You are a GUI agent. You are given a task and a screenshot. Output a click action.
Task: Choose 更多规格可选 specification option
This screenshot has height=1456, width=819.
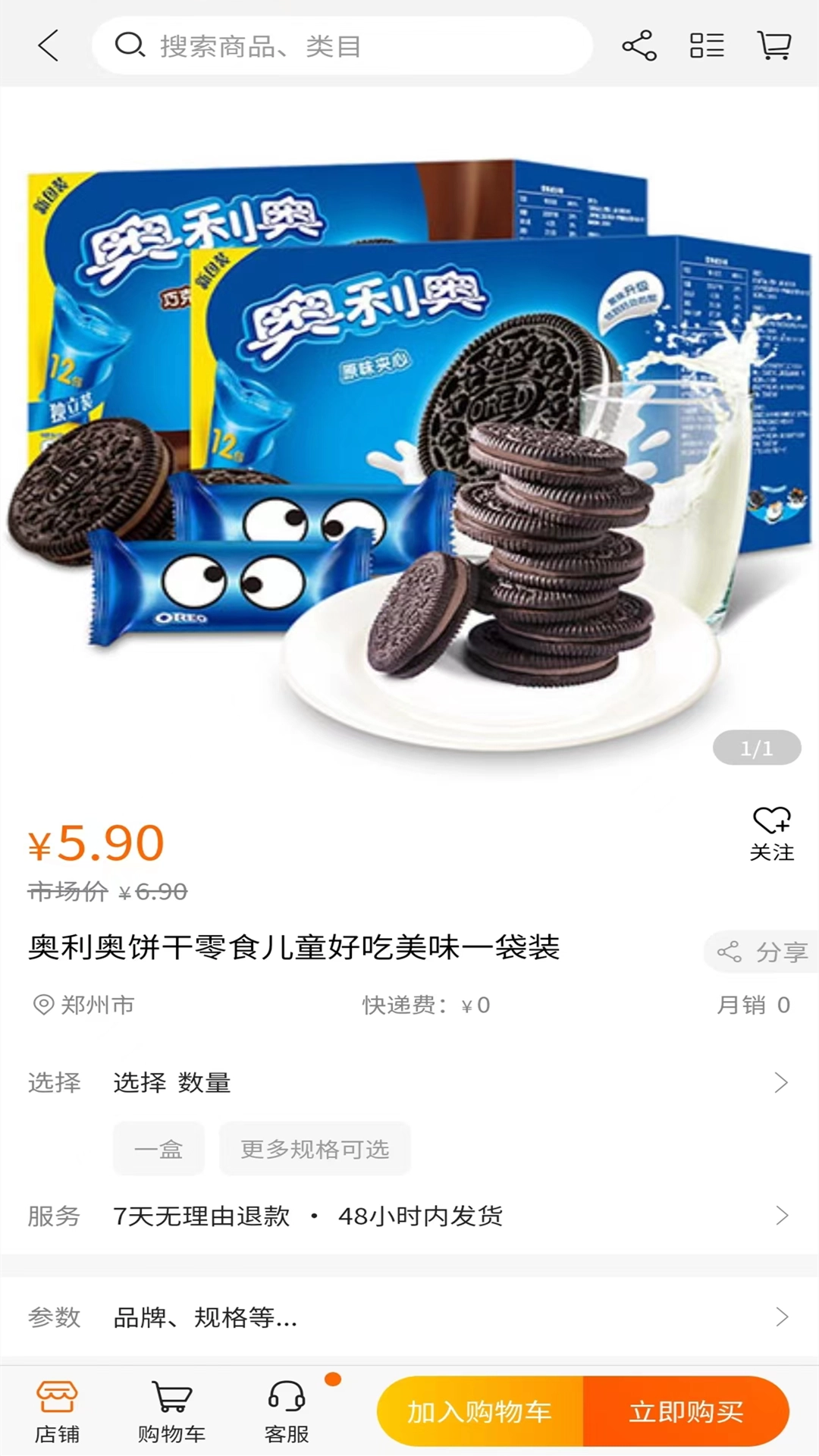(315, 1149)
